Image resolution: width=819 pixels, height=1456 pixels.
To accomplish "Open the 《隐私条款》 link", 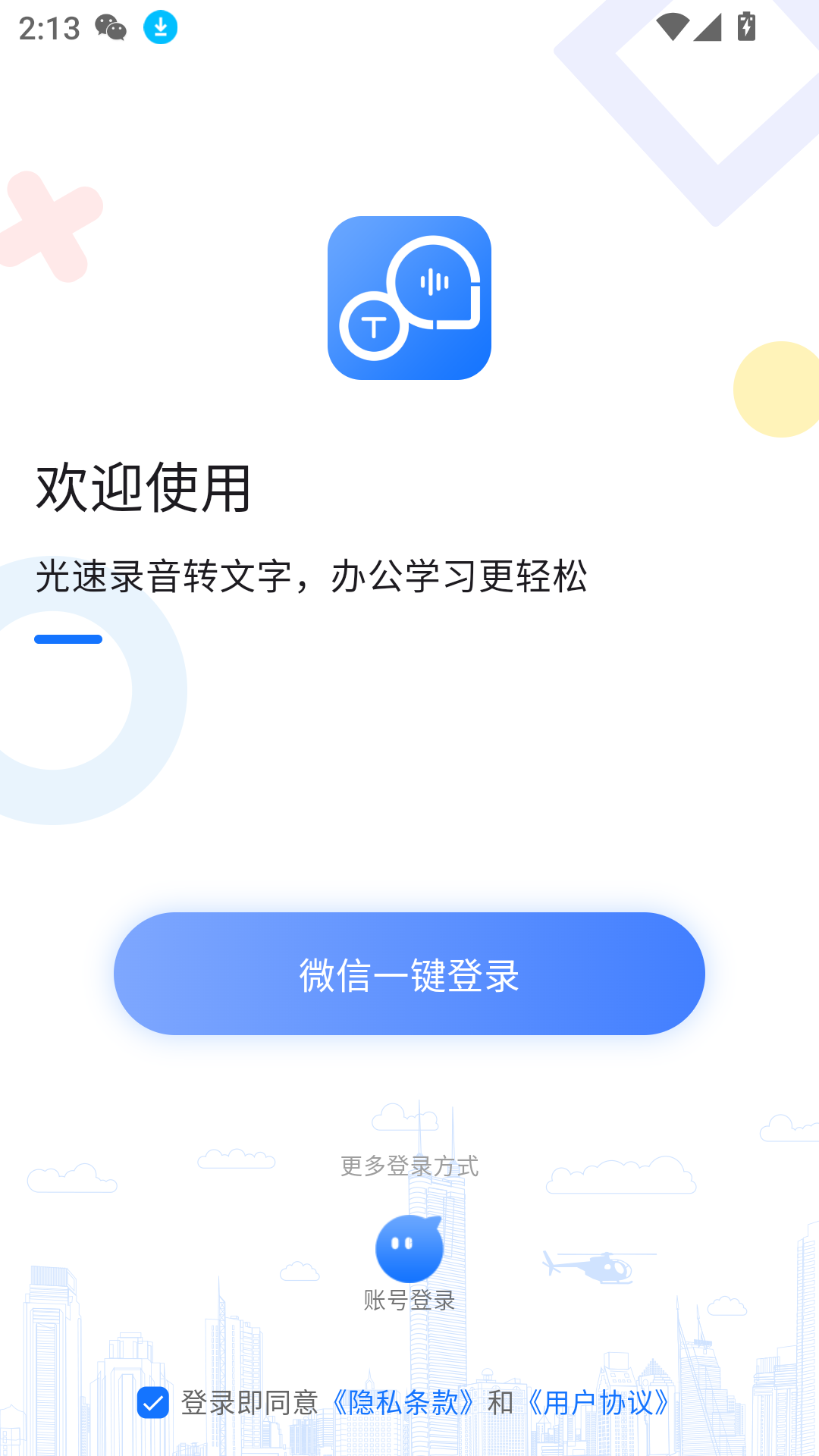I will point(403,1403).
